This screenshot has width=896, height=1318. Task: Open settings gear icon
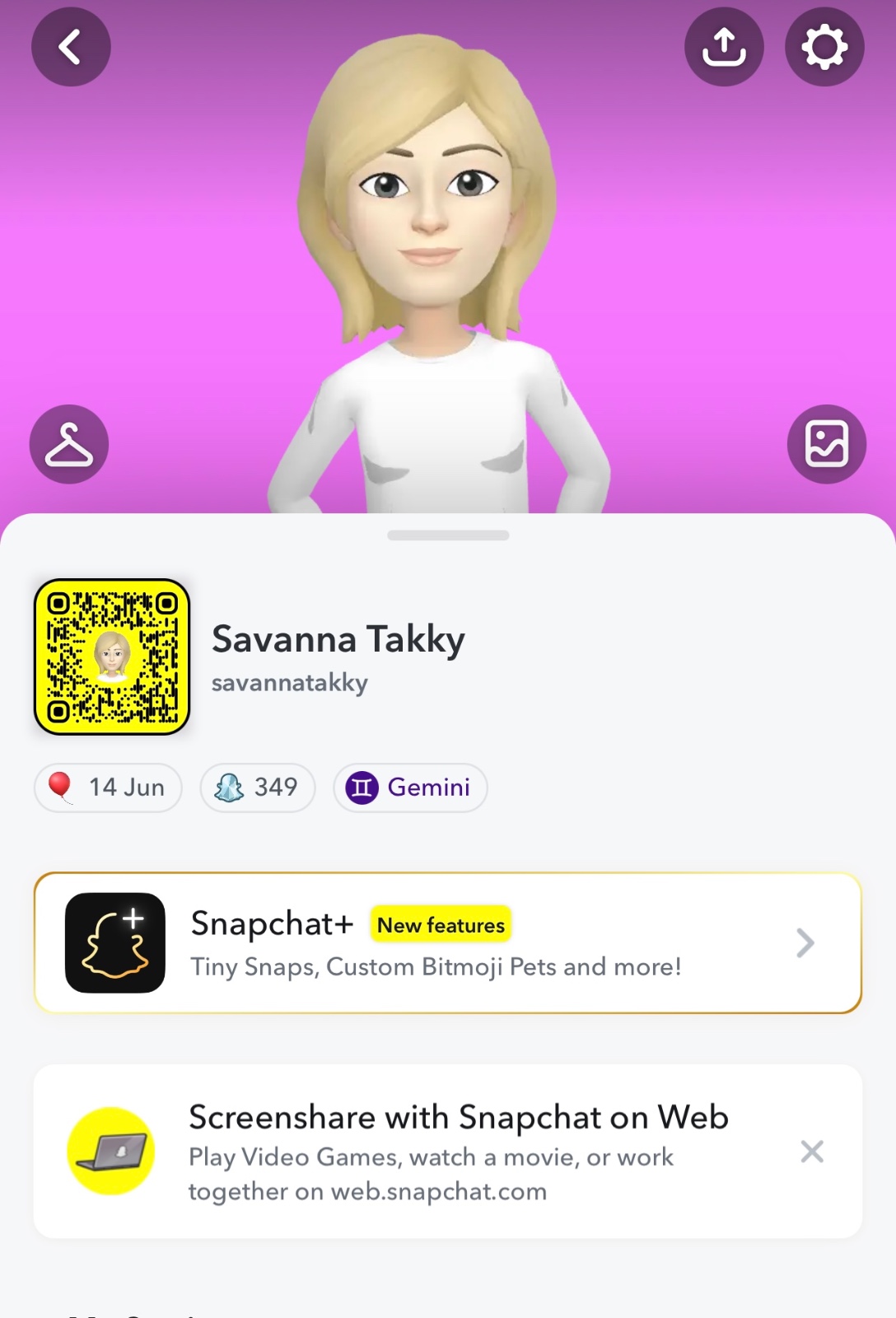click(824, 47)
